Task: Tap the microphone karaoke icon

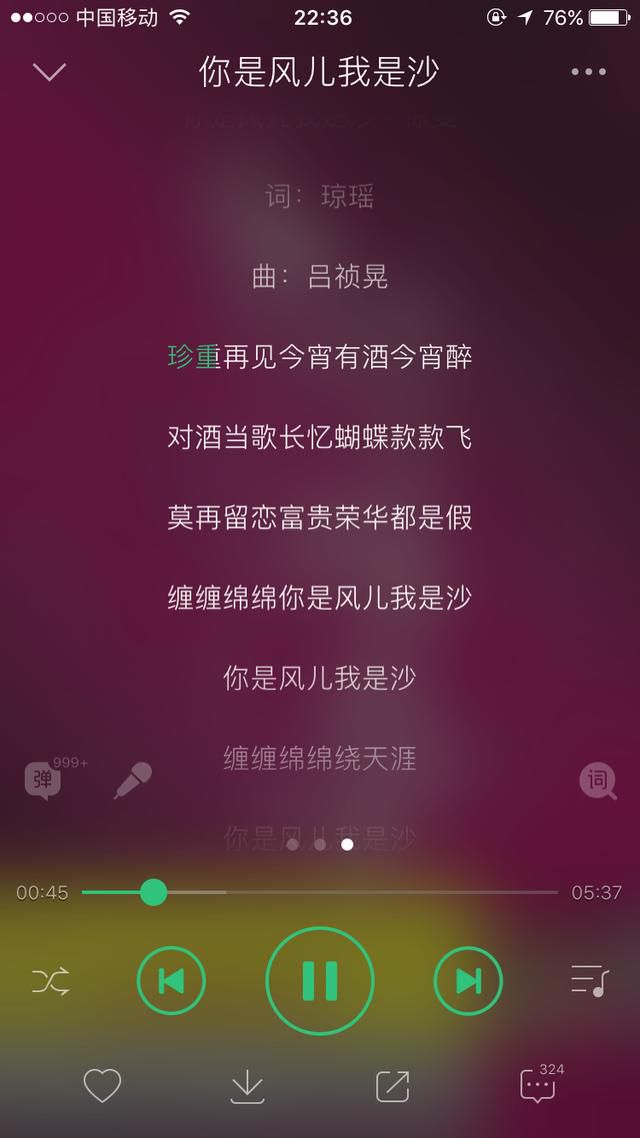Action: [133, 781]
